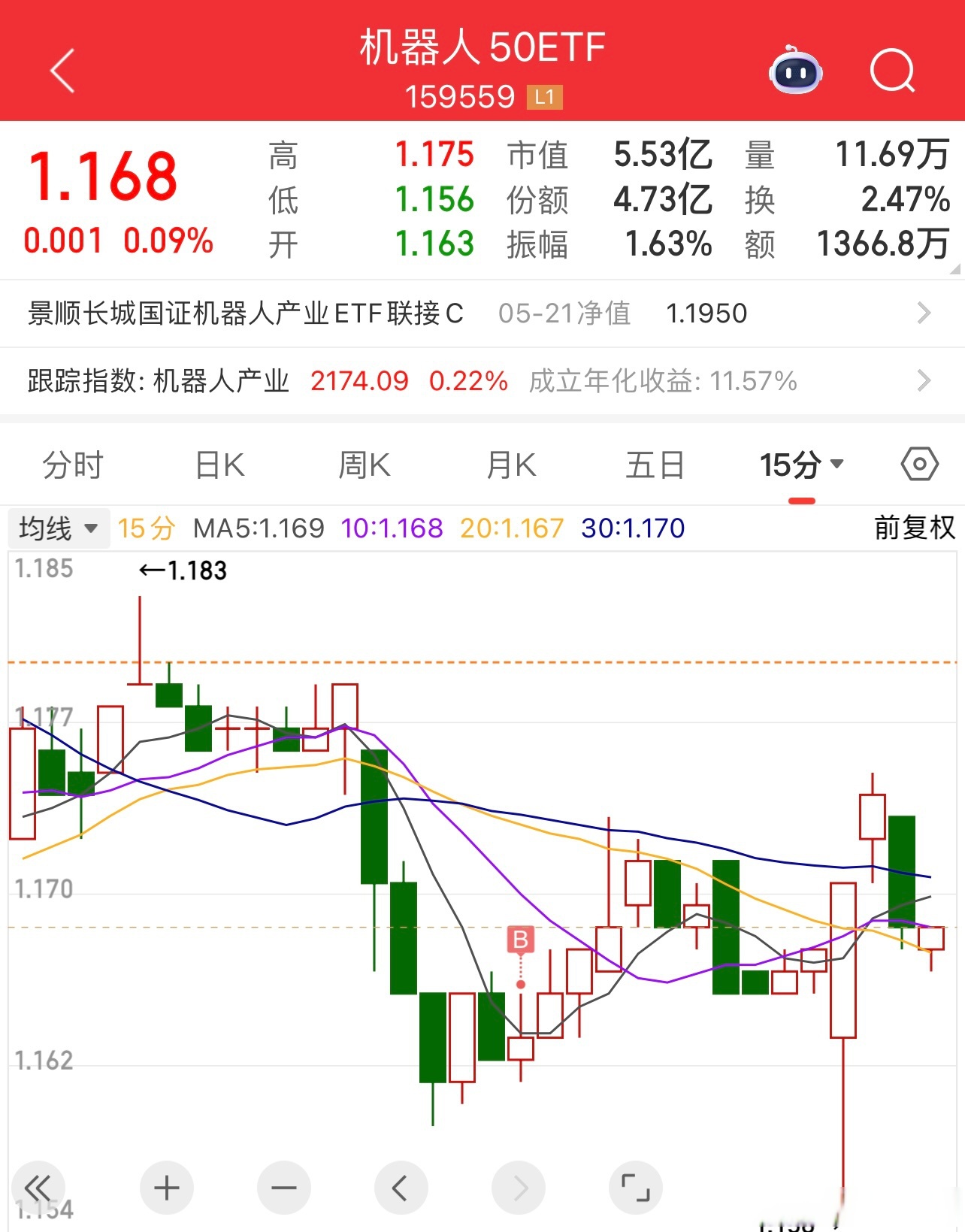
Task: Move chart to earlier candles
Action: 401,1188
